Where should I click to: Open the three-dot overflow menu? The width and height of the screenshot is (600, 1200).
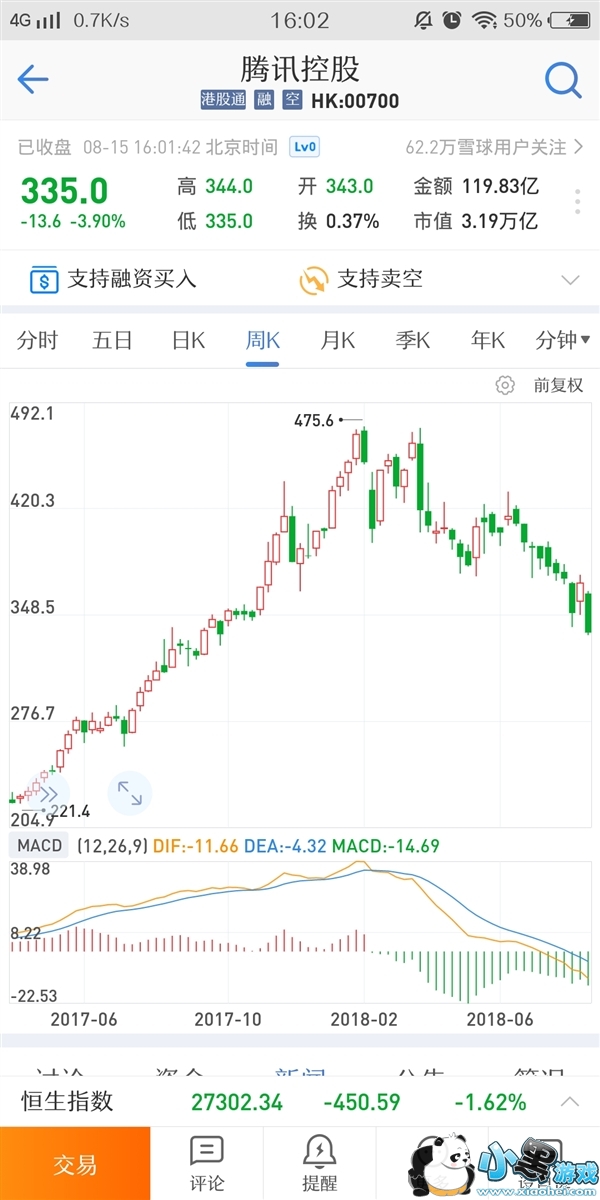pos(578,201)
